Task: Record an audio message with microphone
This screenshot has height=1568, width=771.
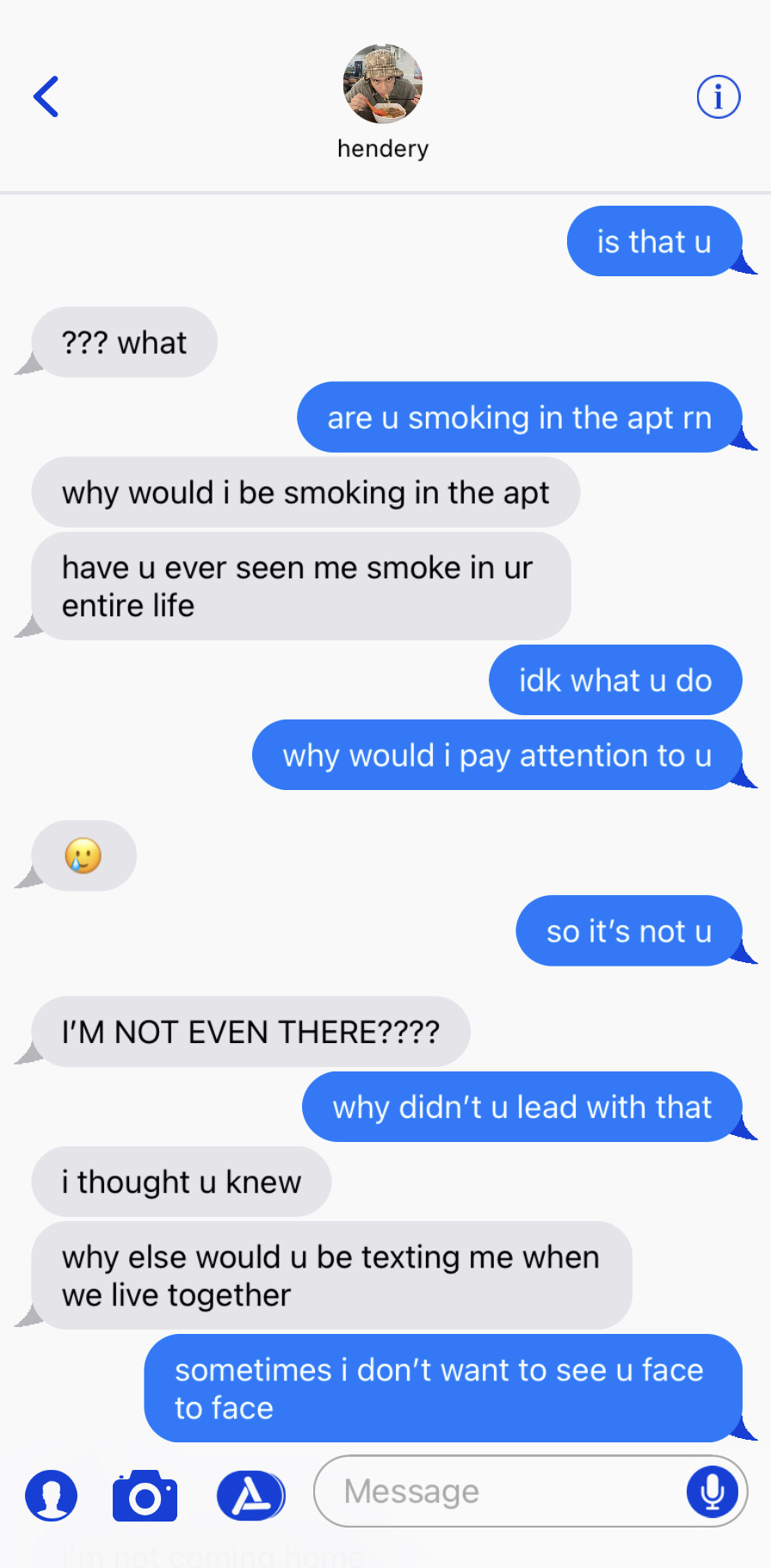Action: tap(712, 1491)
